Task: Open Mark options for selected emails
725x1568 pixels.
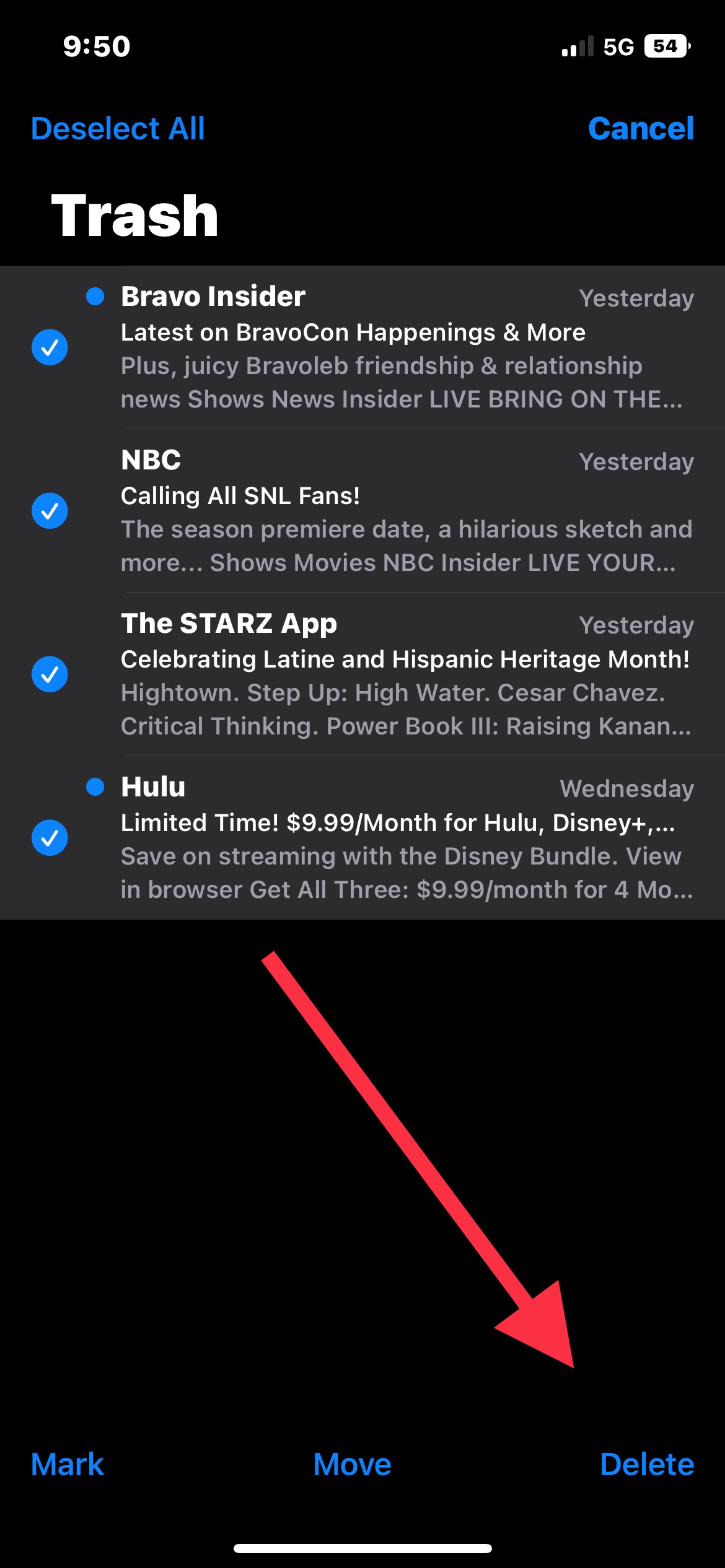Action: 68,1465
